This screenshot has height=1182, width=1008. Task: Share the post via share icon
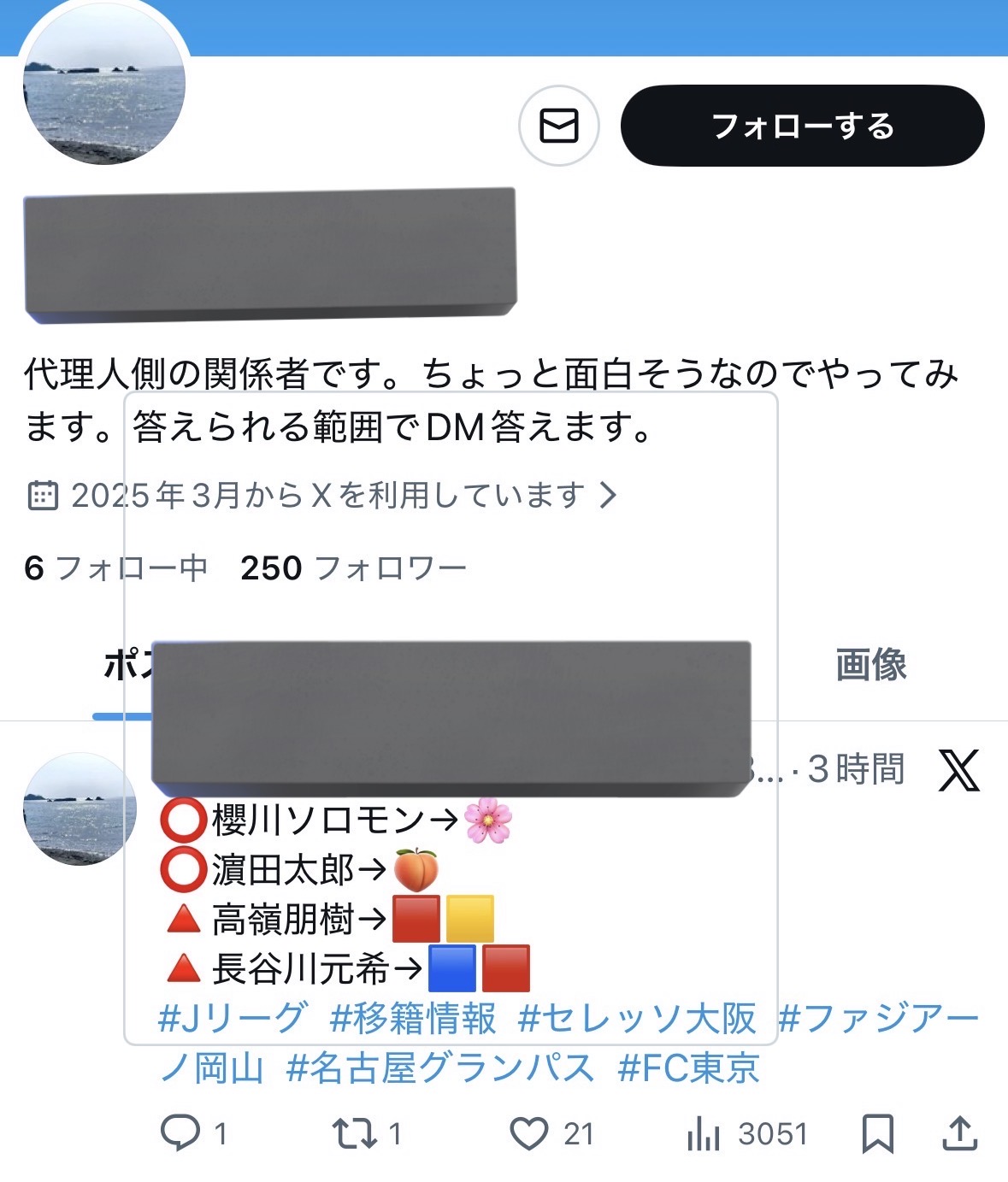pyautogui.click(x=959, y=1134)
